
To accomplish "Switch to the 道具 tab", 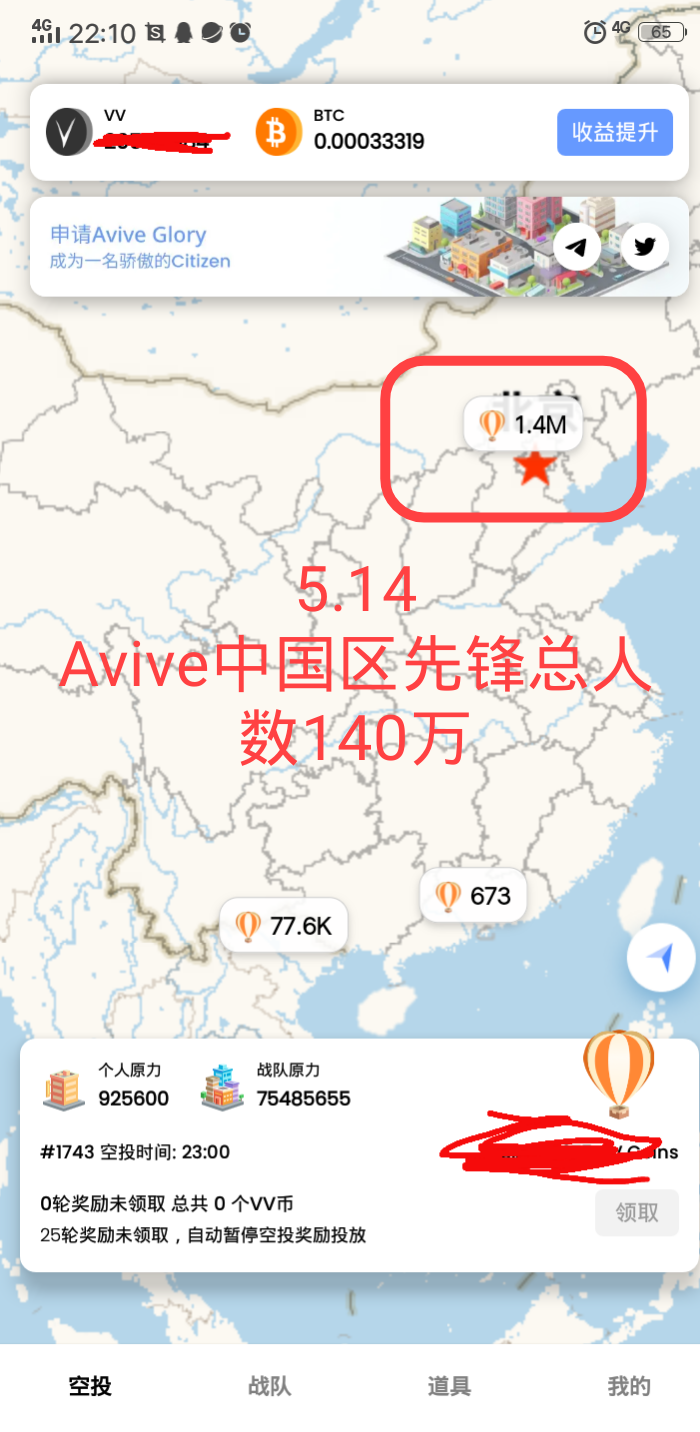I will click(449, 1386).
